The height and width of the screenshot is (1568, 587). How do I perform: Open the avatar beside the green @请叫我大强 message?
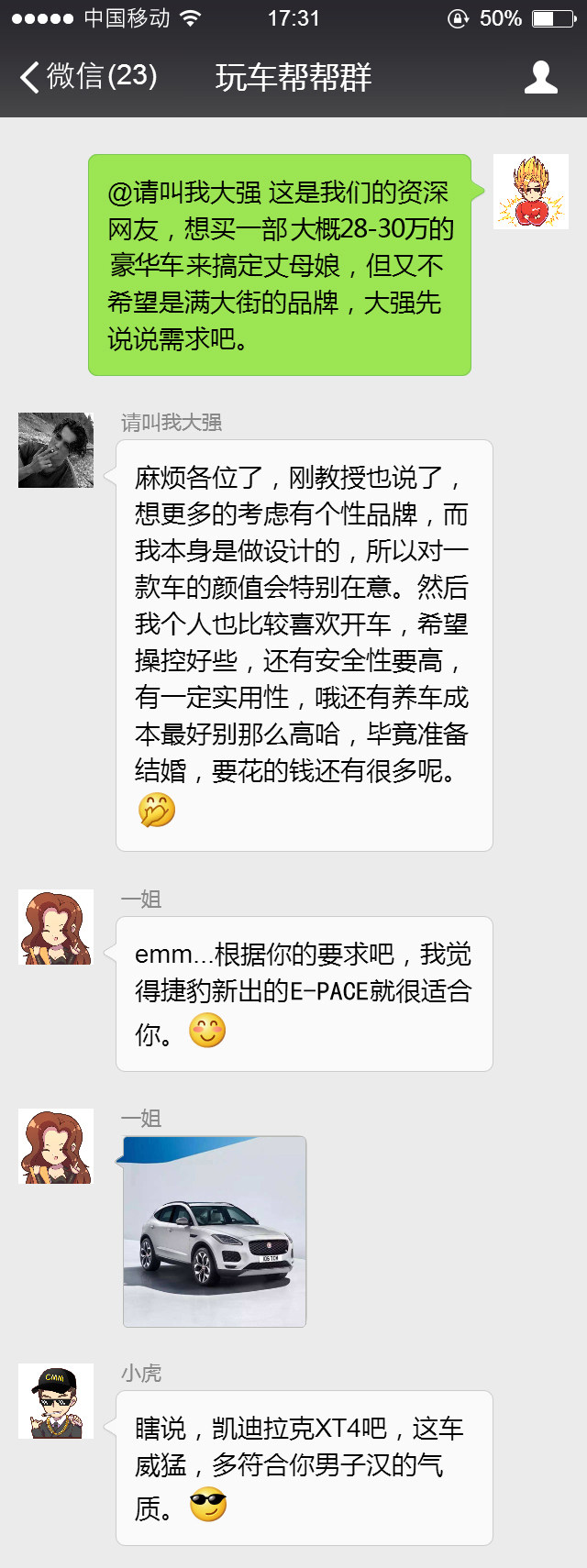(530, 192)
